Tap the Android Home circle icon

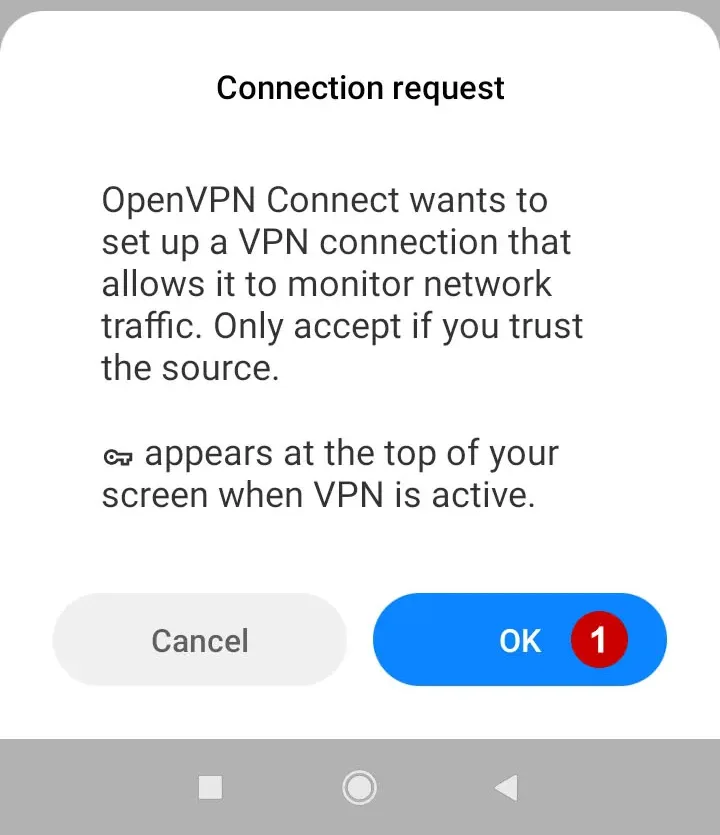pyautogui.click(x=359, y=788)
